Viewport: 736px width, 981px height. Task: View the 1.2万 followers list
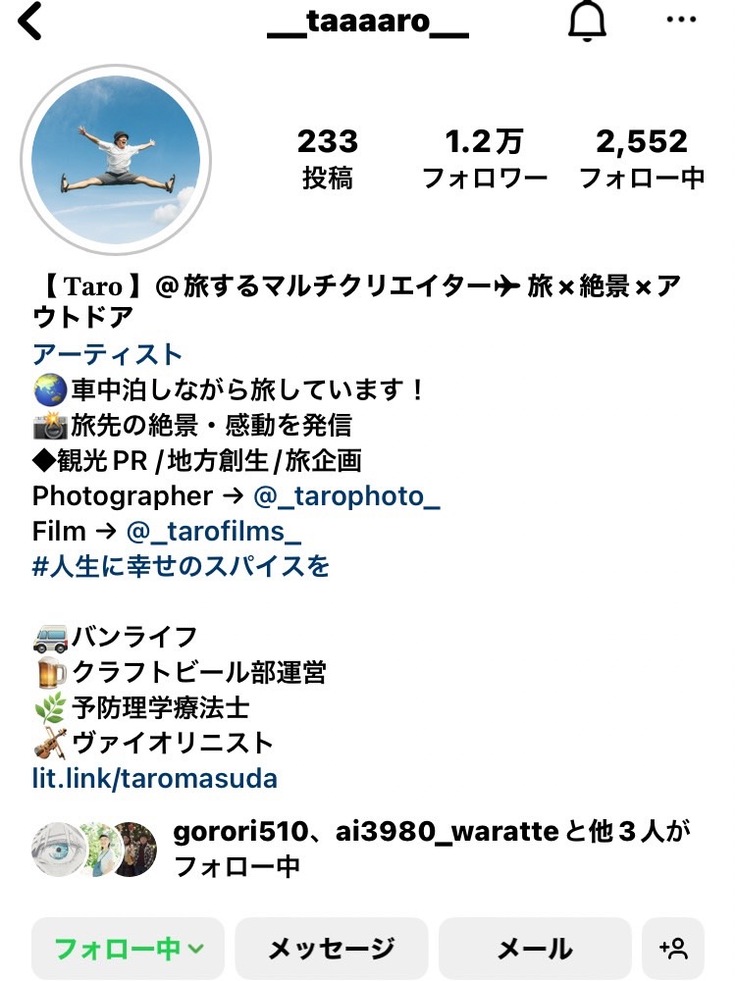click(484, 158)
